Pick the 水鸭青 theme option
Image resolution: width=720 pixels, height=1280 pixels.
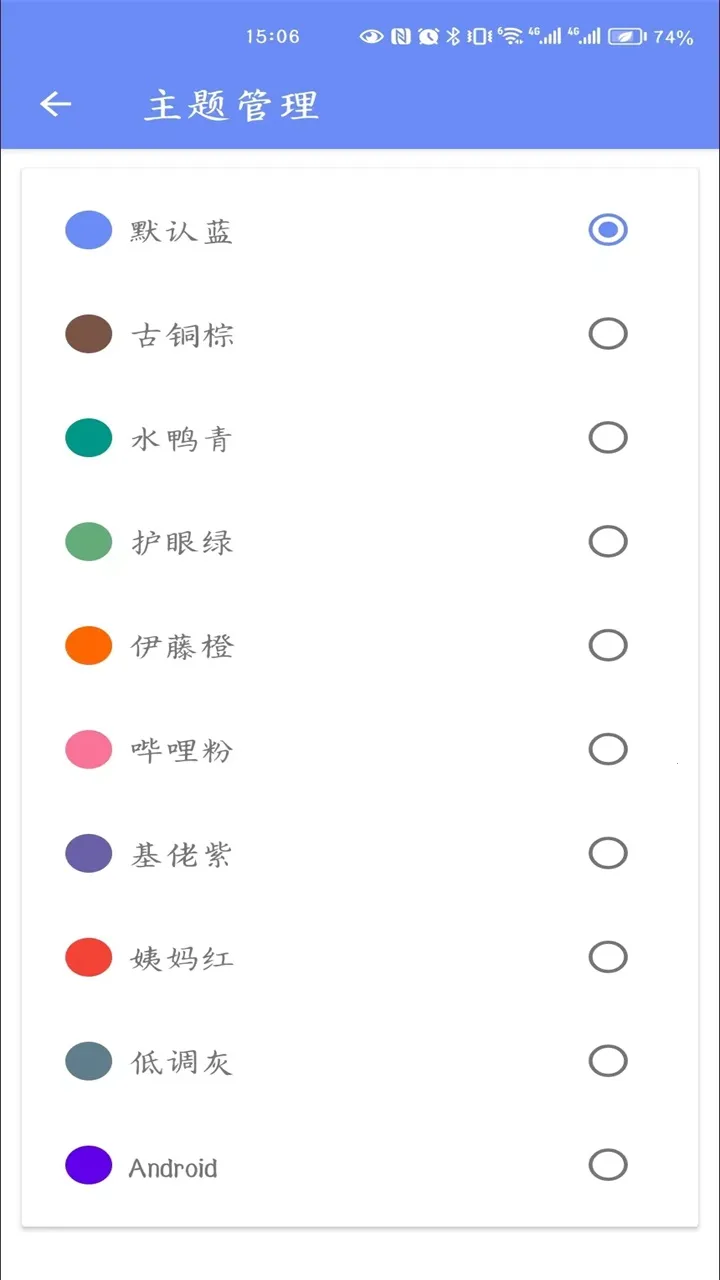607,438
